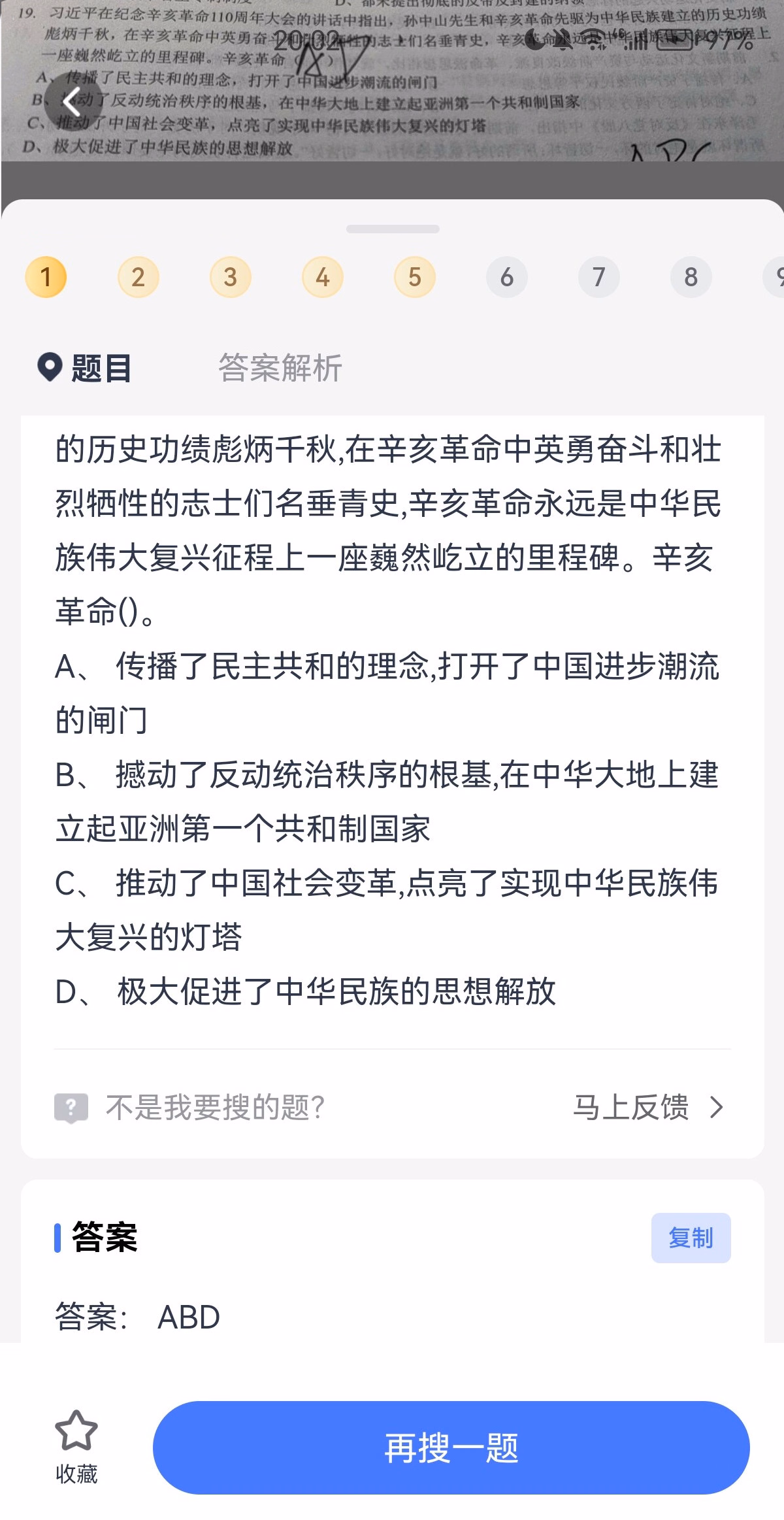Select question result number 6

[x=506, y=277]
